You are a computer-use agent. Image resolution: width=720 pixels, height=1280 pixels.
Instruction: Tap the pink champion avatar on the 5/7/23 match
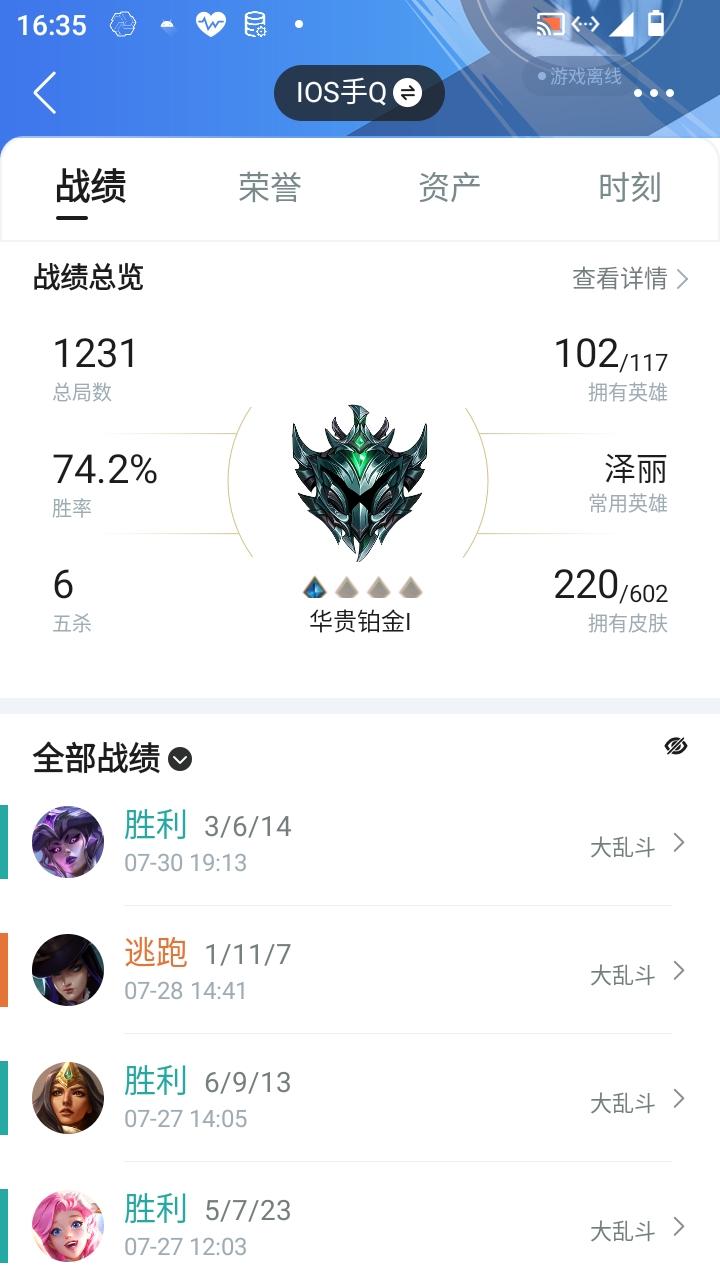pyautogui.click(x=67, y=1225)
